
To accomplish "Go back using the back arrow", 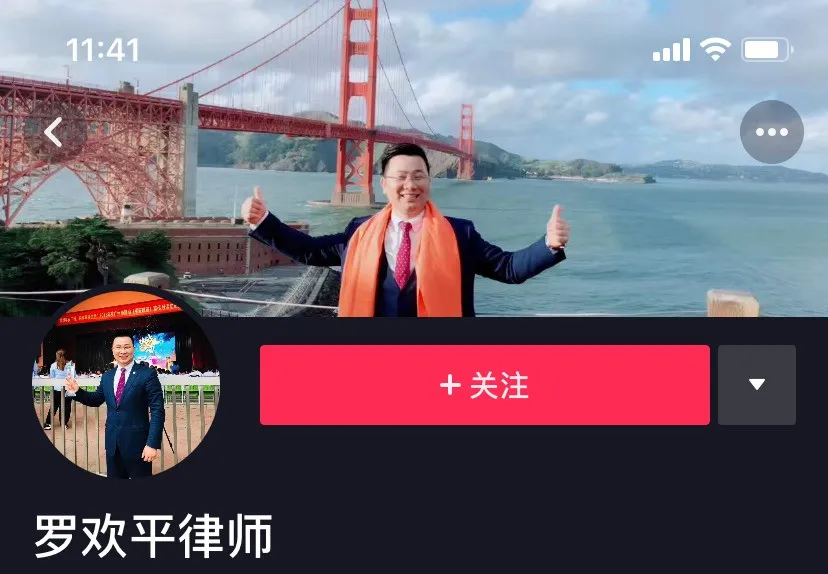I will pyautogui.click(x=53, y=131).
